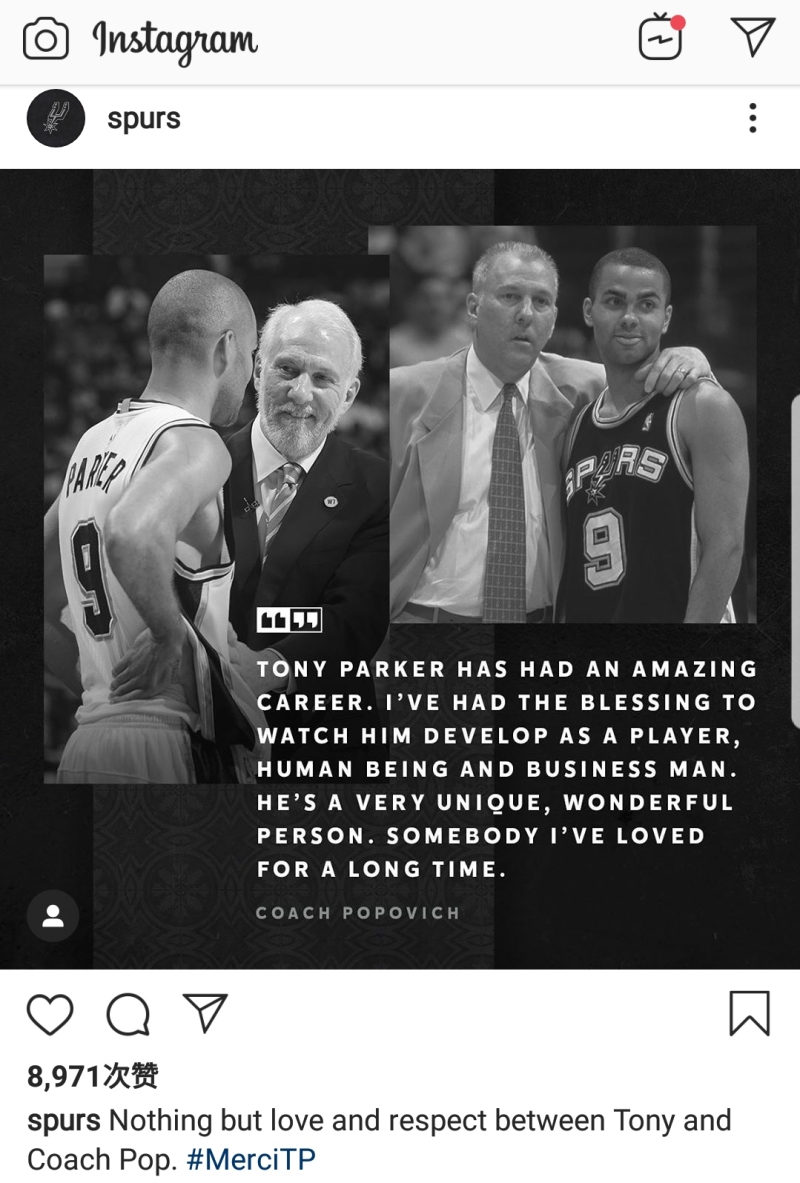800x1183 pixels.
Task: Comment on the spurs post
Action: point(128,1014)
